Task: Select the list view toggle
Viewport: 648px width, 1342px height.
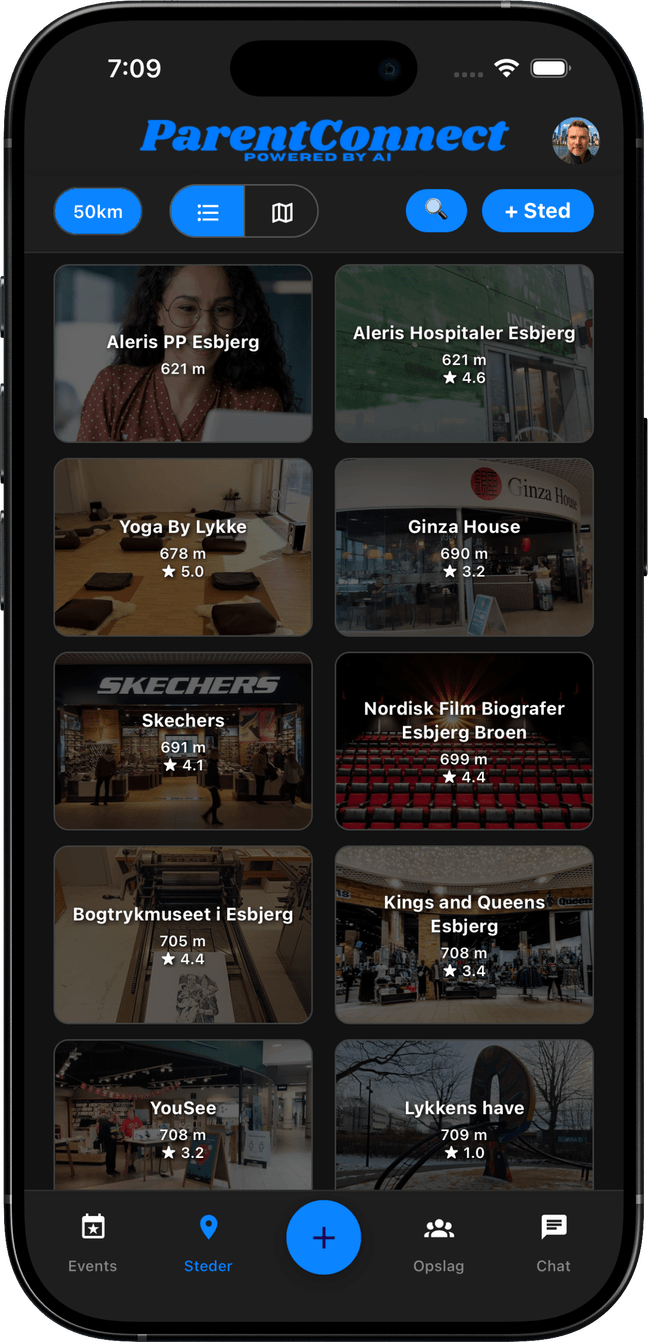Action: tap(207, 212)
